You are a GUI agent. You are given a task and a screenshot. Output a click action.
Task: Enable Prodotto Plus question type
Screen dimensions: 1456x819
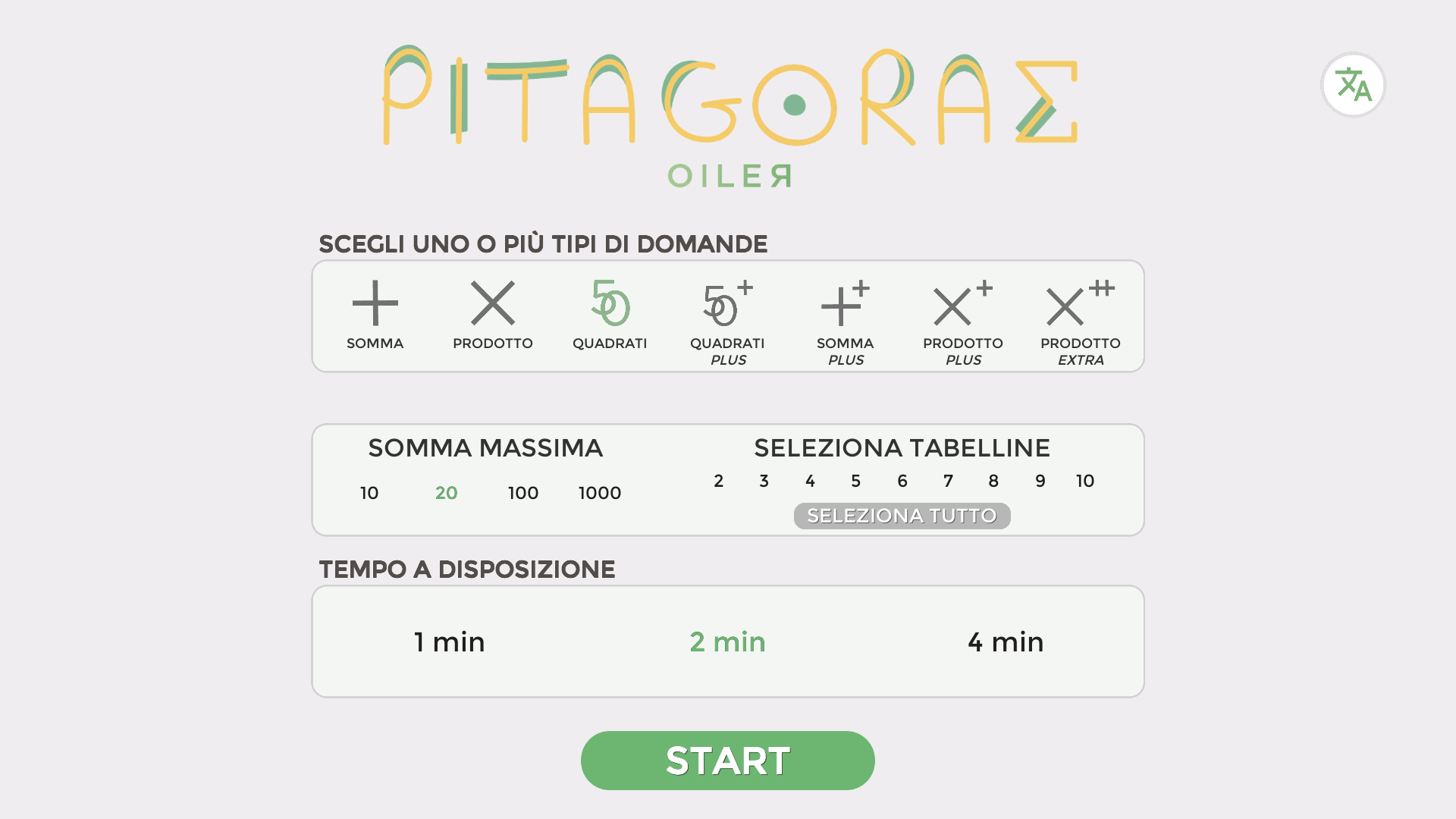pyautogui.click(x=963, y=323)
